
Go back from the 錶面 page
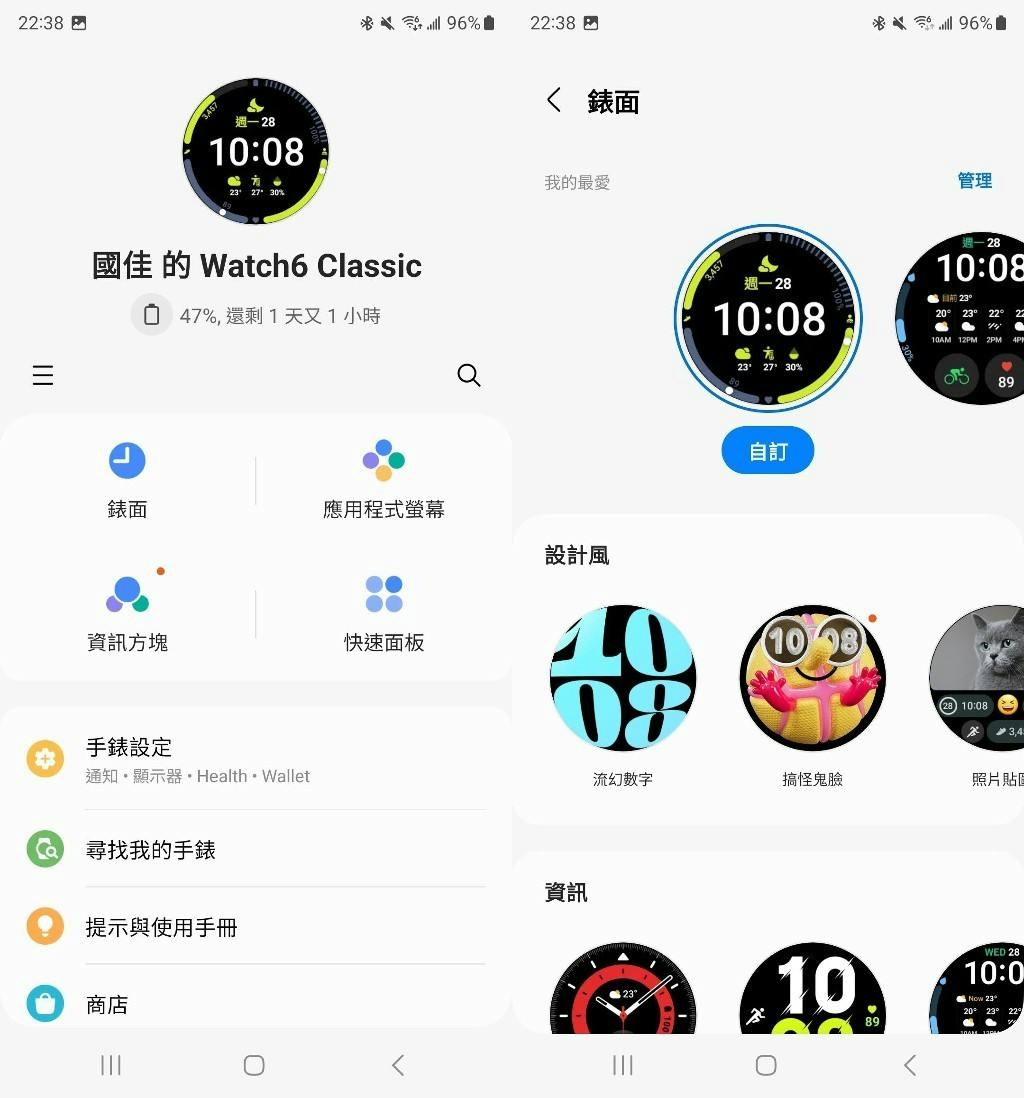554,100
